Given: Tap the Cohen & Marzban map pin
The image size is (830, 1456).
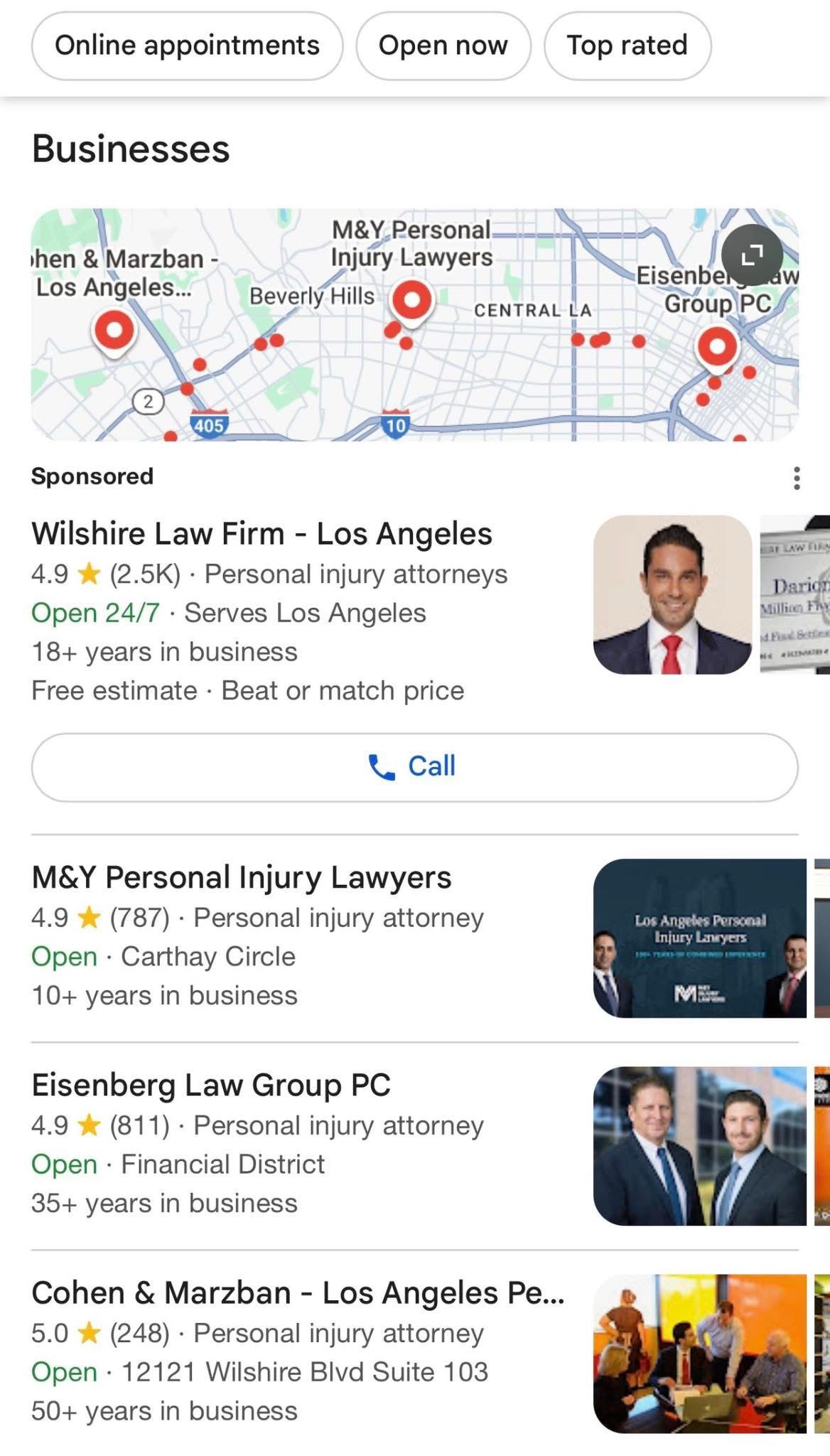Looking at the screenshot, I should coord(114,330).
